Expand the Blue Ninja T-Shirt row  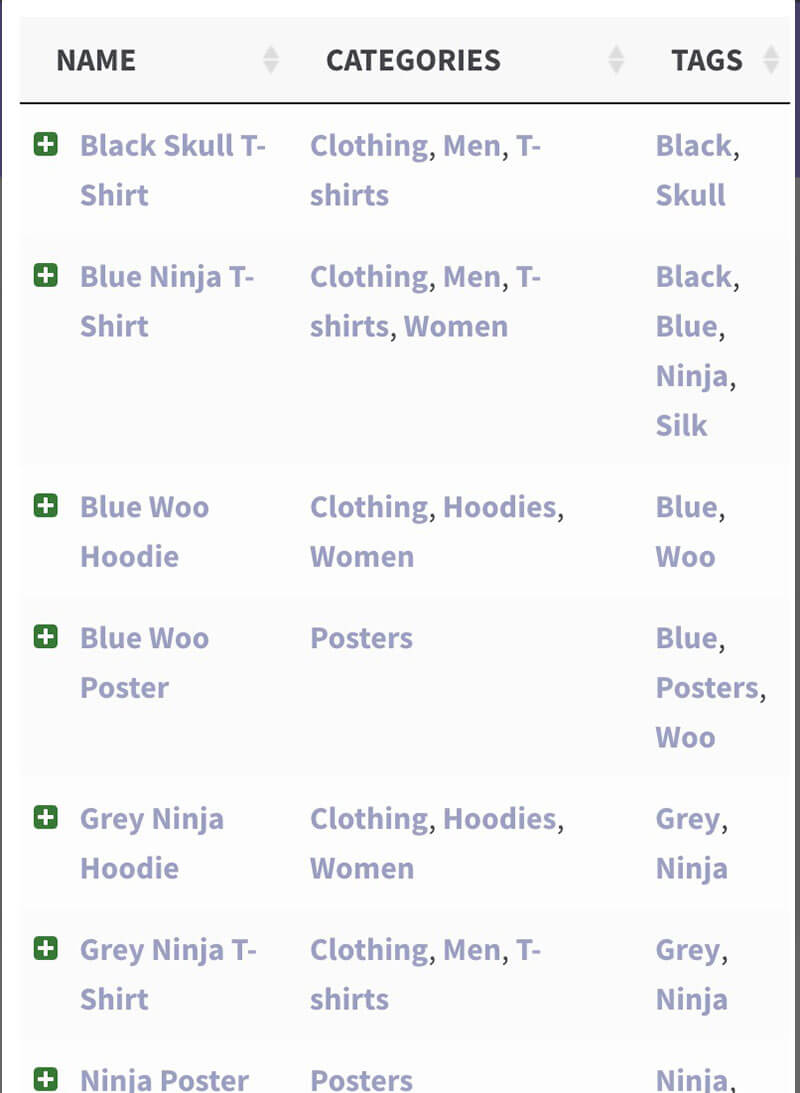point(46,275)
